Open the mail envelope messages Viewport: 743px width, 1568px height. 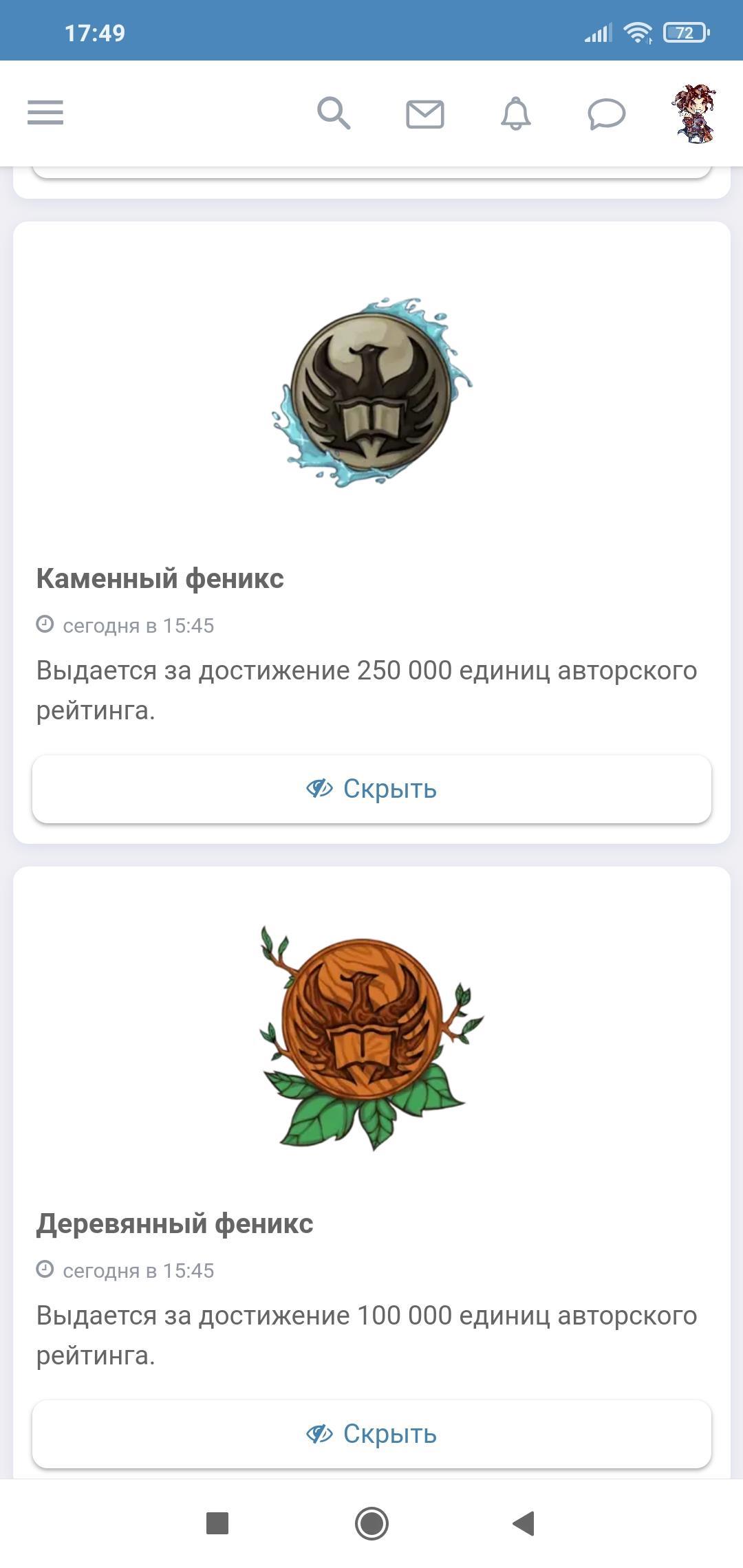tap(424, 113)
